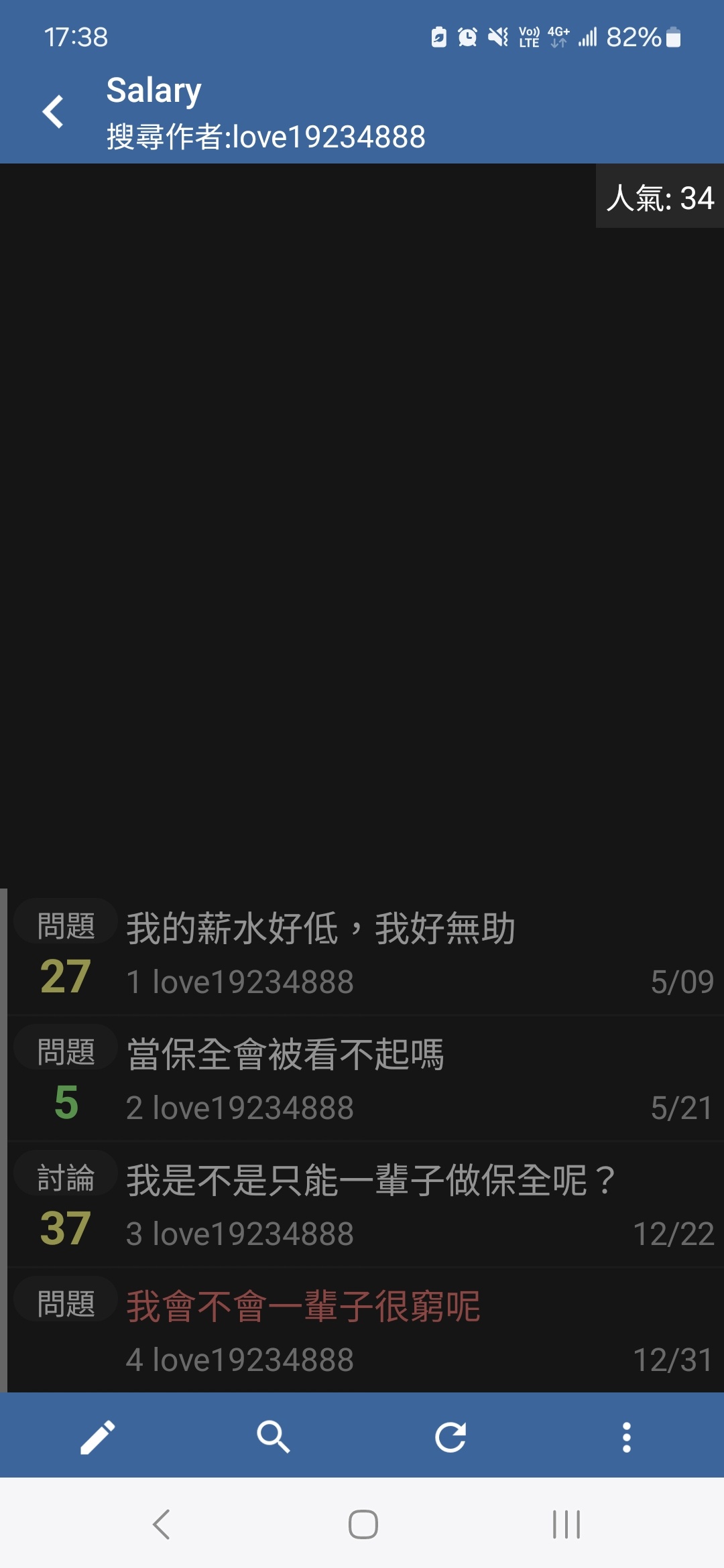Compose a new post with the pencil icon
This screenshot has width=724, height=1568.
coord(98,1437)
